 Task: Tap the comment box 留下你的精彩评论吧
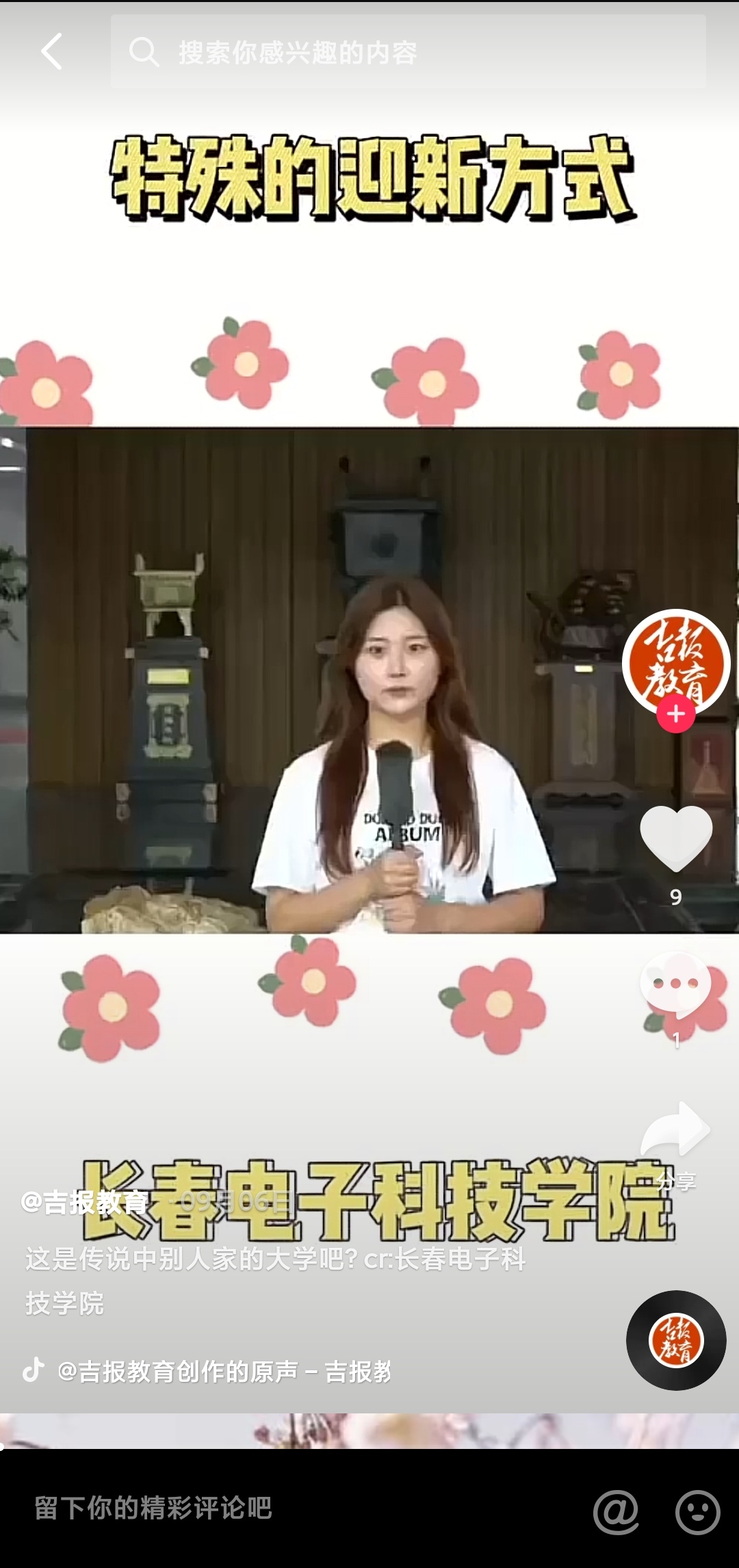(274, 1508)
